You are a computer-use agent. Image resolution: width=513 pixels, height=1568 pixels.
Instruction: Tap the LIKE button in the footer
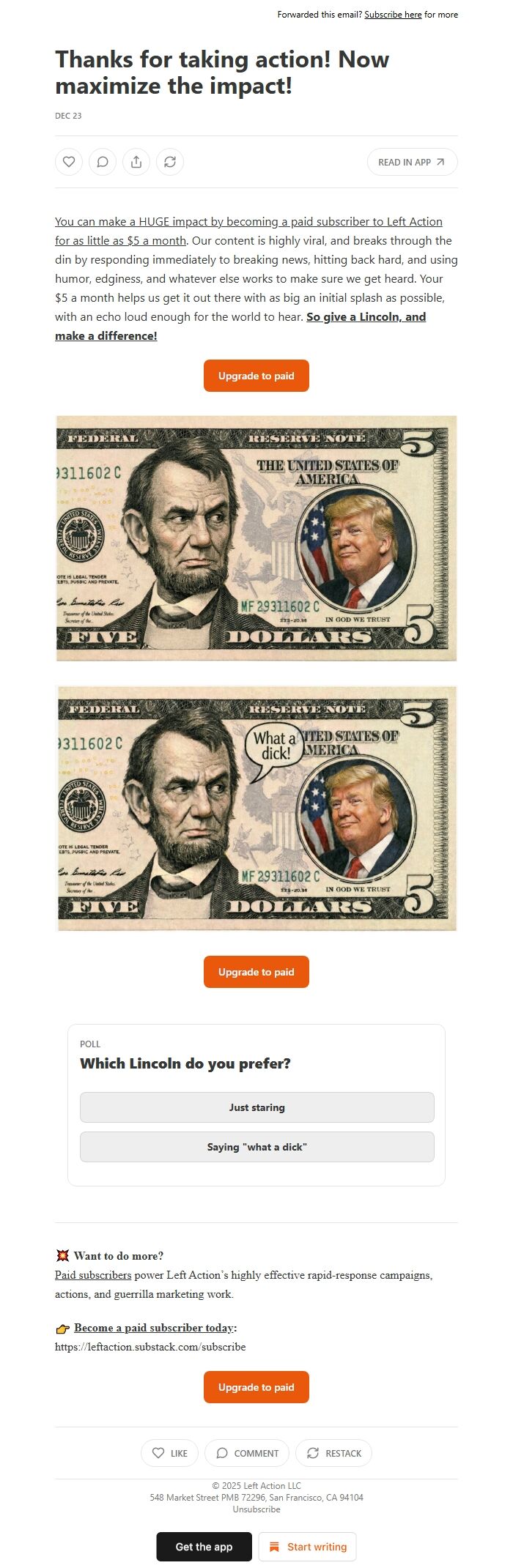point(169,1453)
